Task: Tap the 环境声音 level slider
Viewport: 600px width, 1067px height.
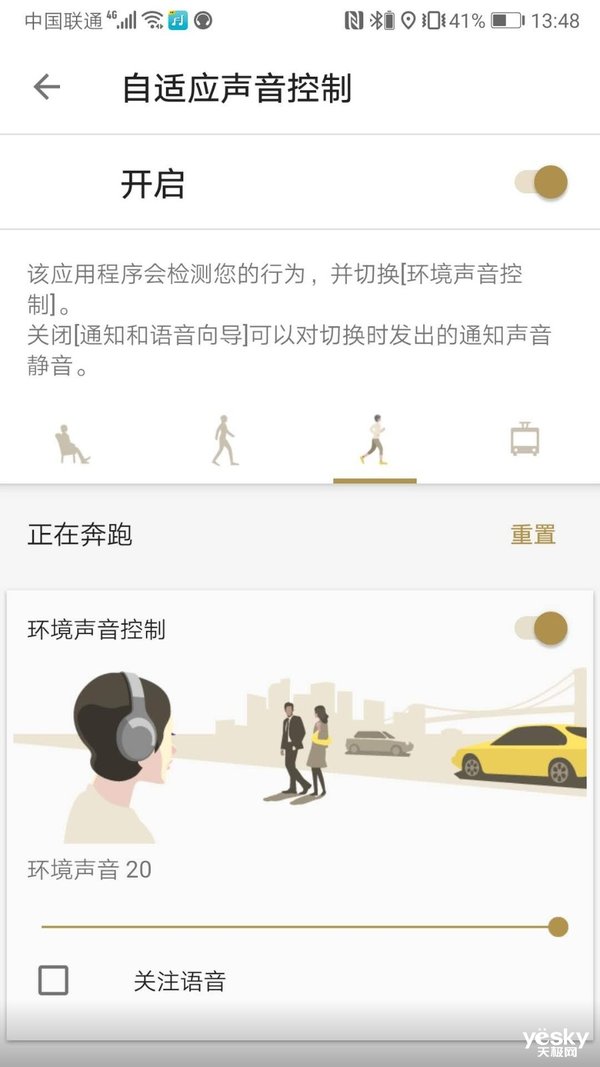Action: 300,927
